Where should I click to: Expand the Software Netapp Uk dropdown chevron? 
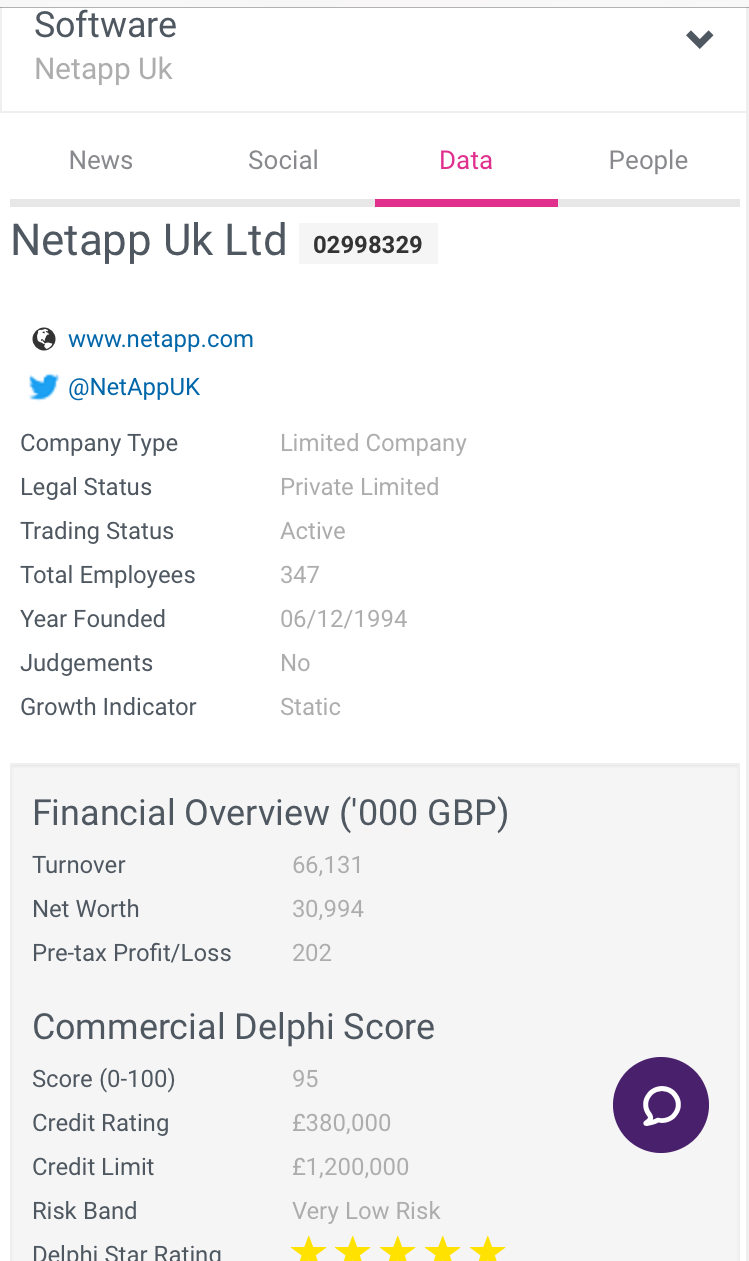699,40
